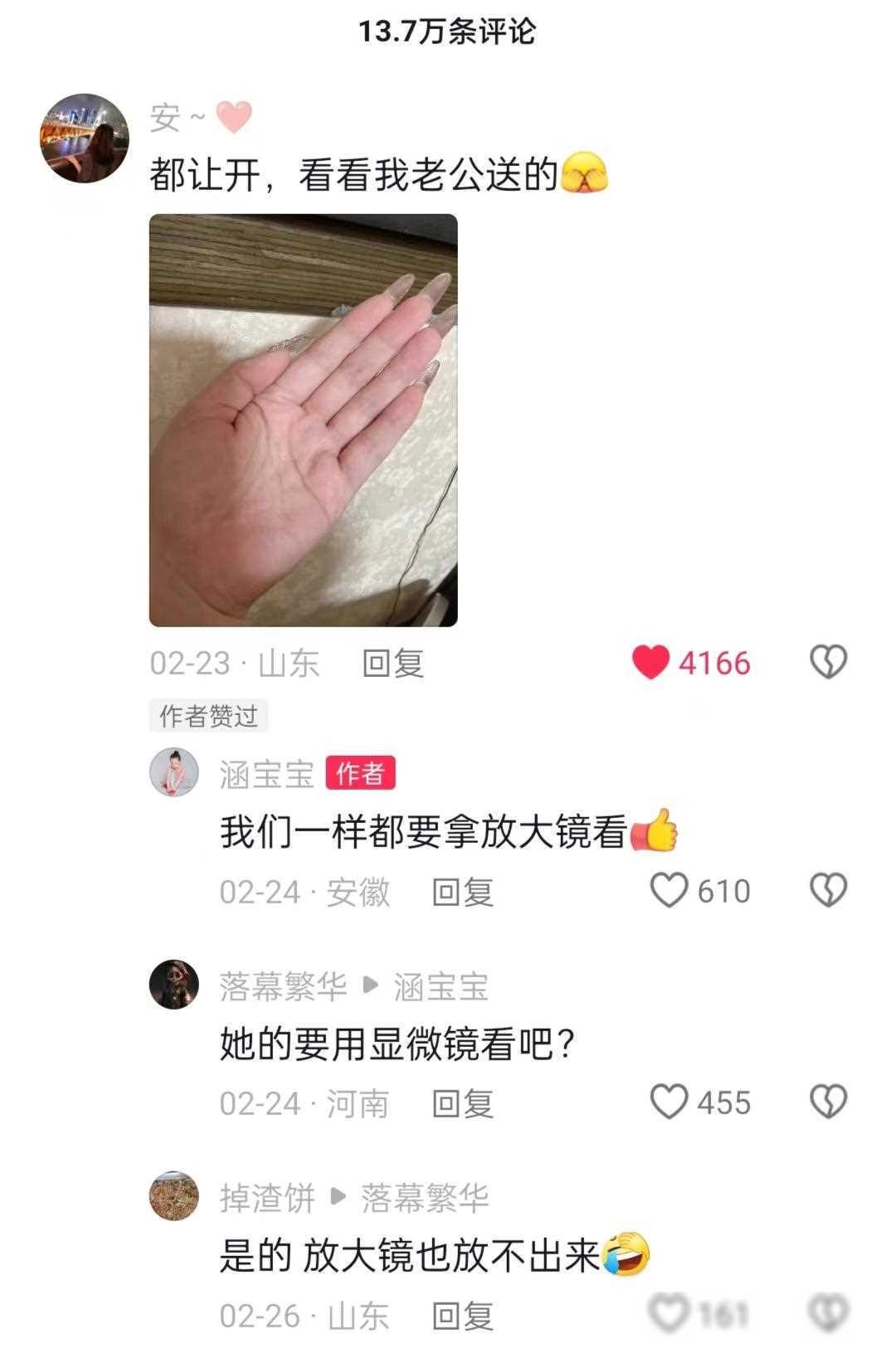Open 掉渣饼's profile avatar
Viewport: 896px width, 1358px height.
tap(174, 1196)
